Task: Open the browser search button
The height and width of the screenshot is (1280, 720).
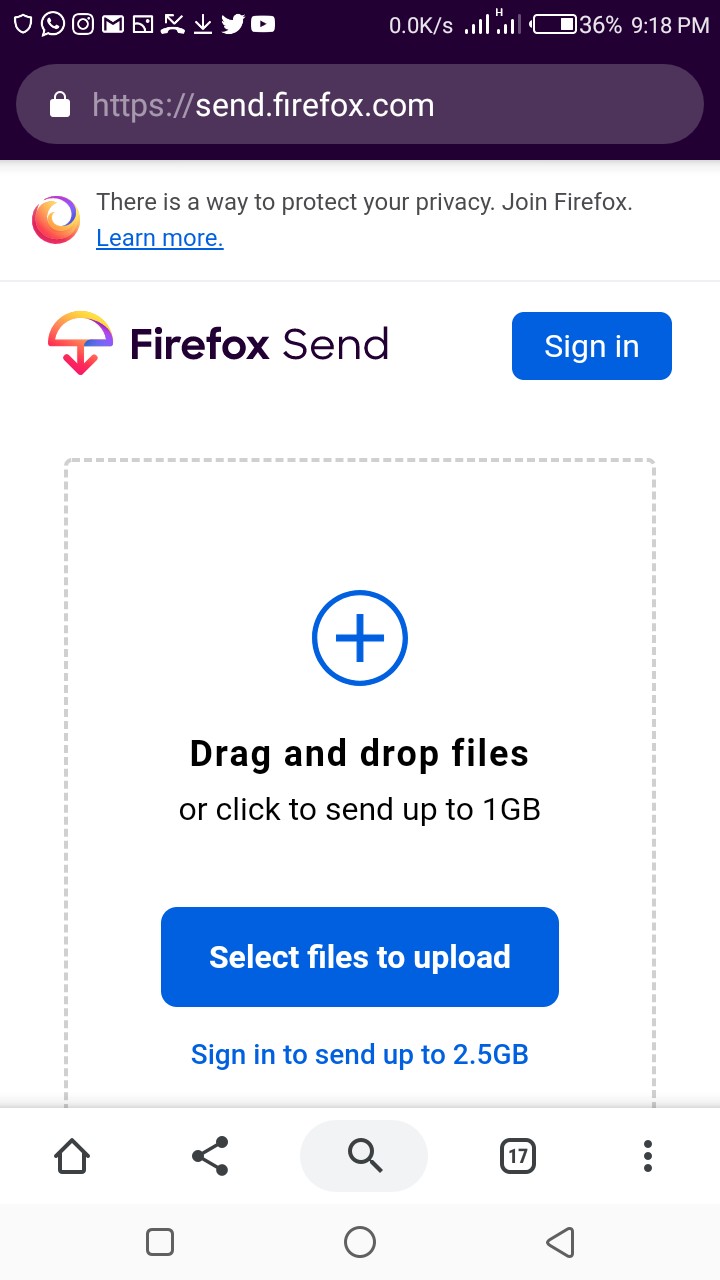Action: pos(364,1156)
